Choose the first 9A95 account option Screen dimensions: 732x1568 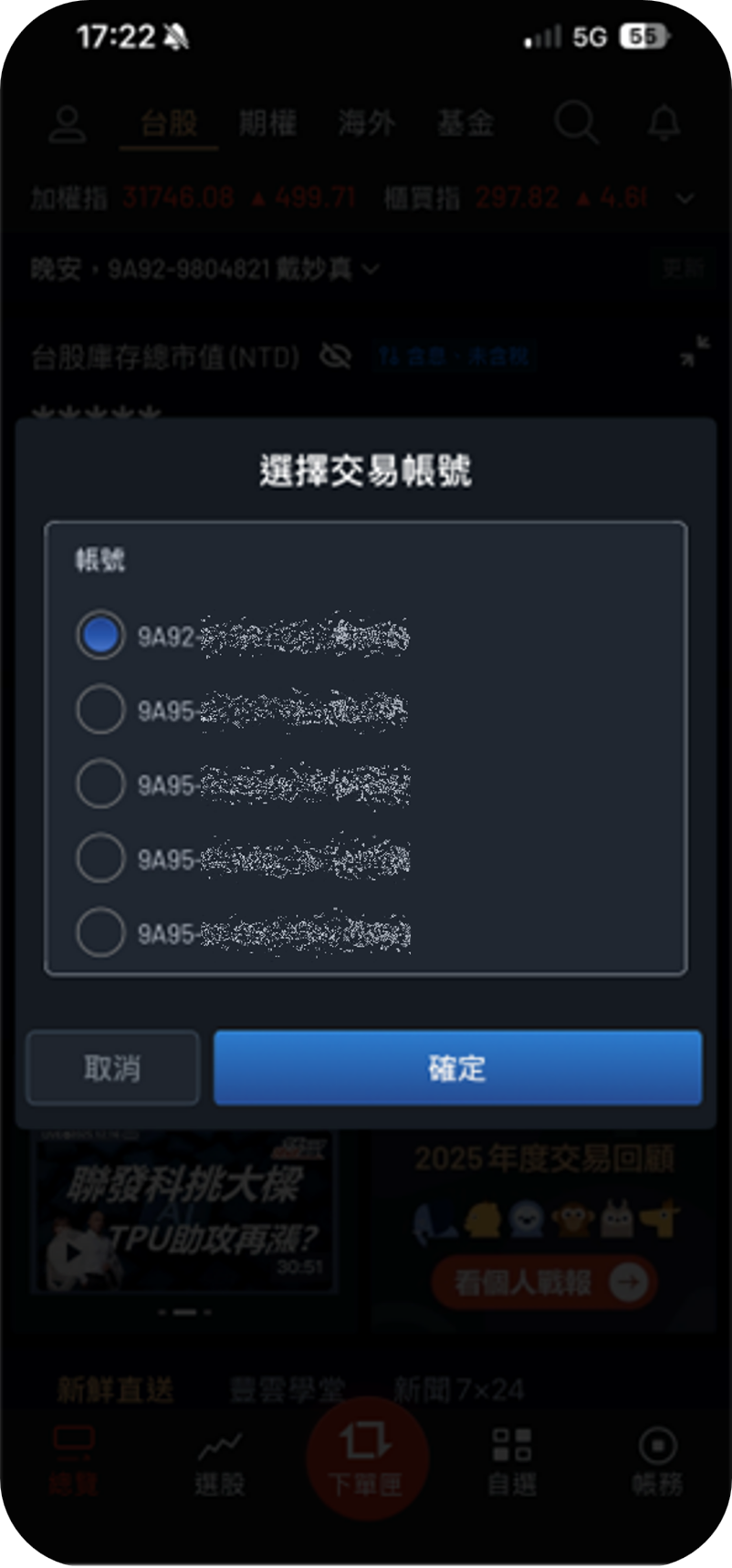click(x=100, y=710)
